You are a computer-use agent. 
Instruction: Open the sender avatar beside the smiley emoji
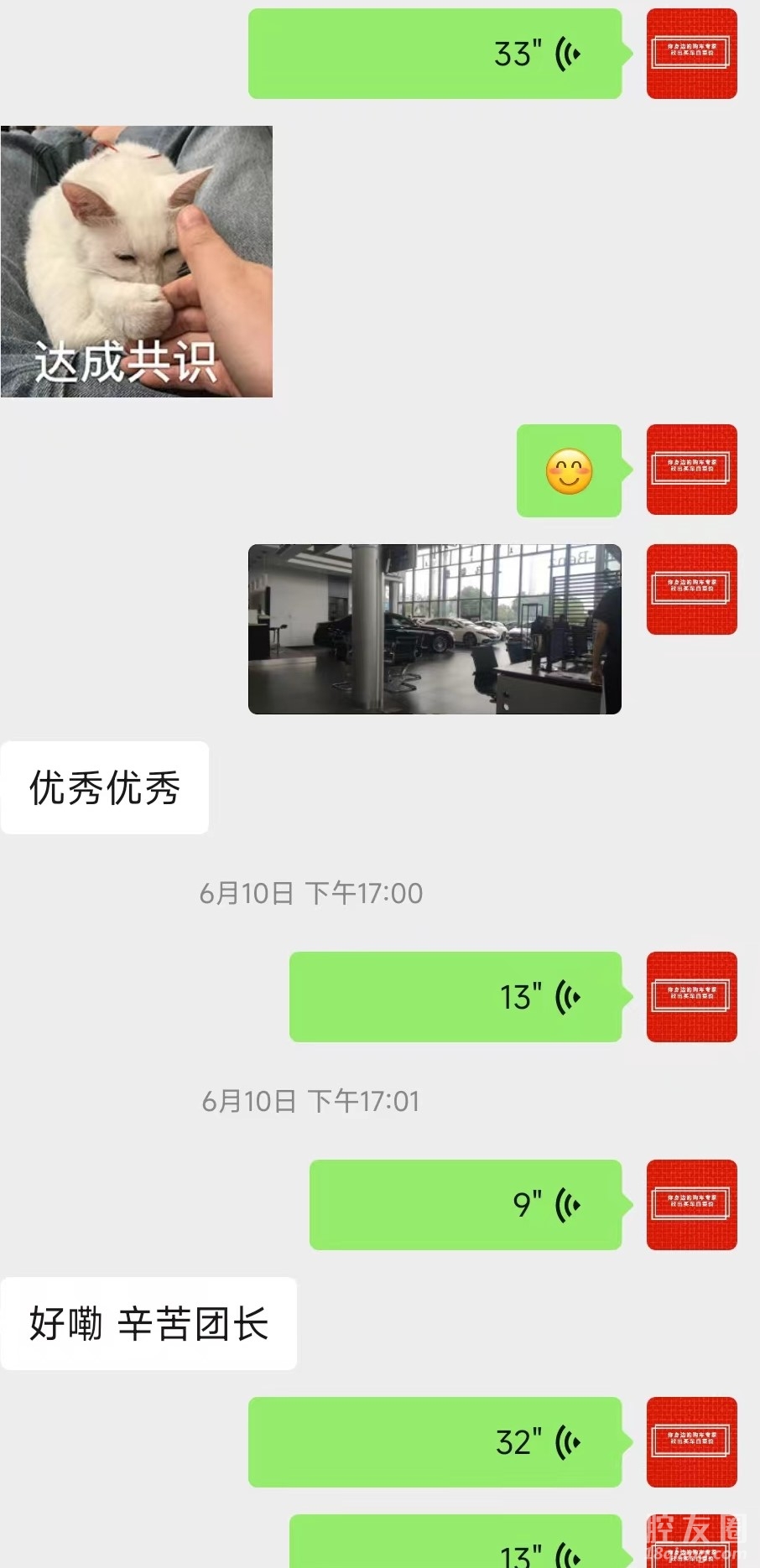click(691, 470)
